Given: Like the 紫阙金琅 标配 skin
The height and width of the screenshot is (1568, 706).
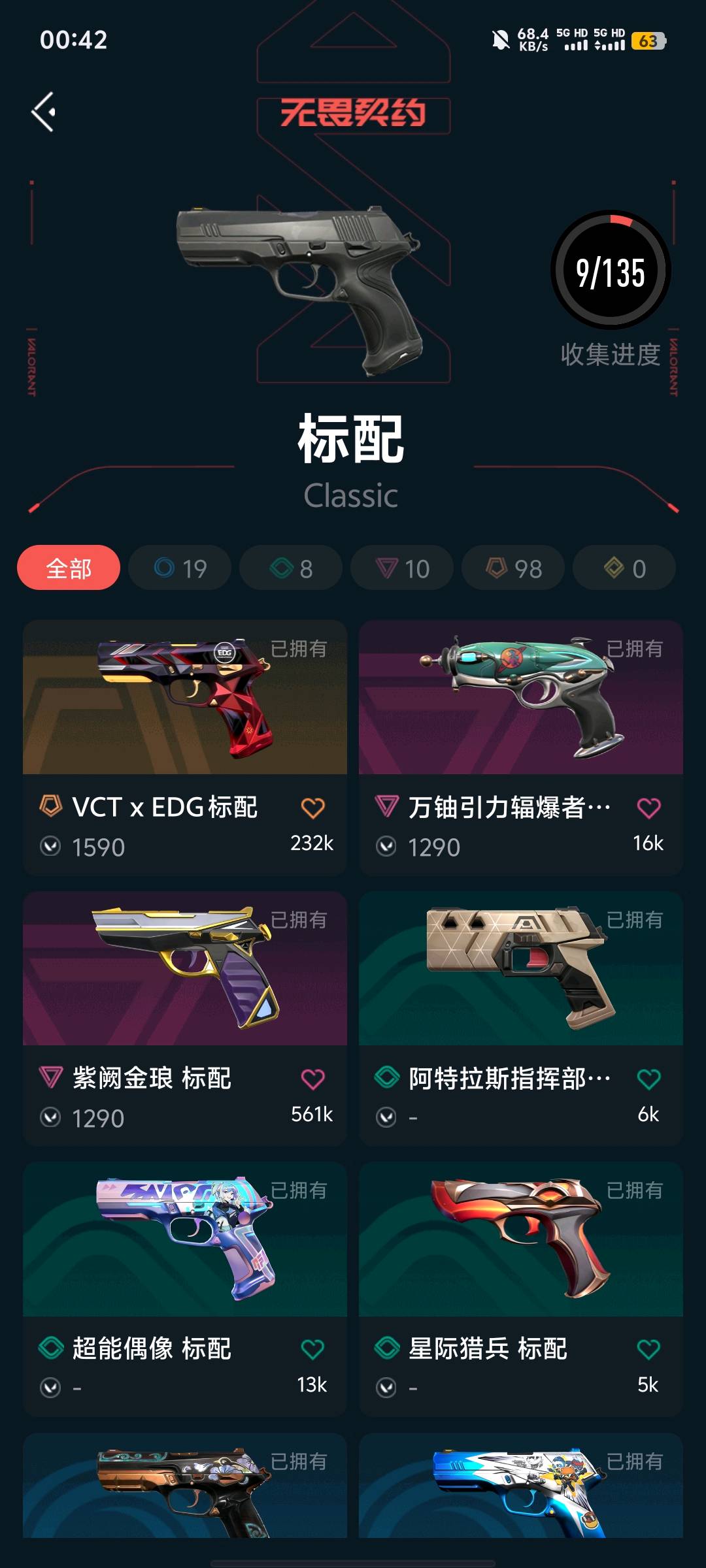Looking at the screenshot, I should [x=312, y=1079].
